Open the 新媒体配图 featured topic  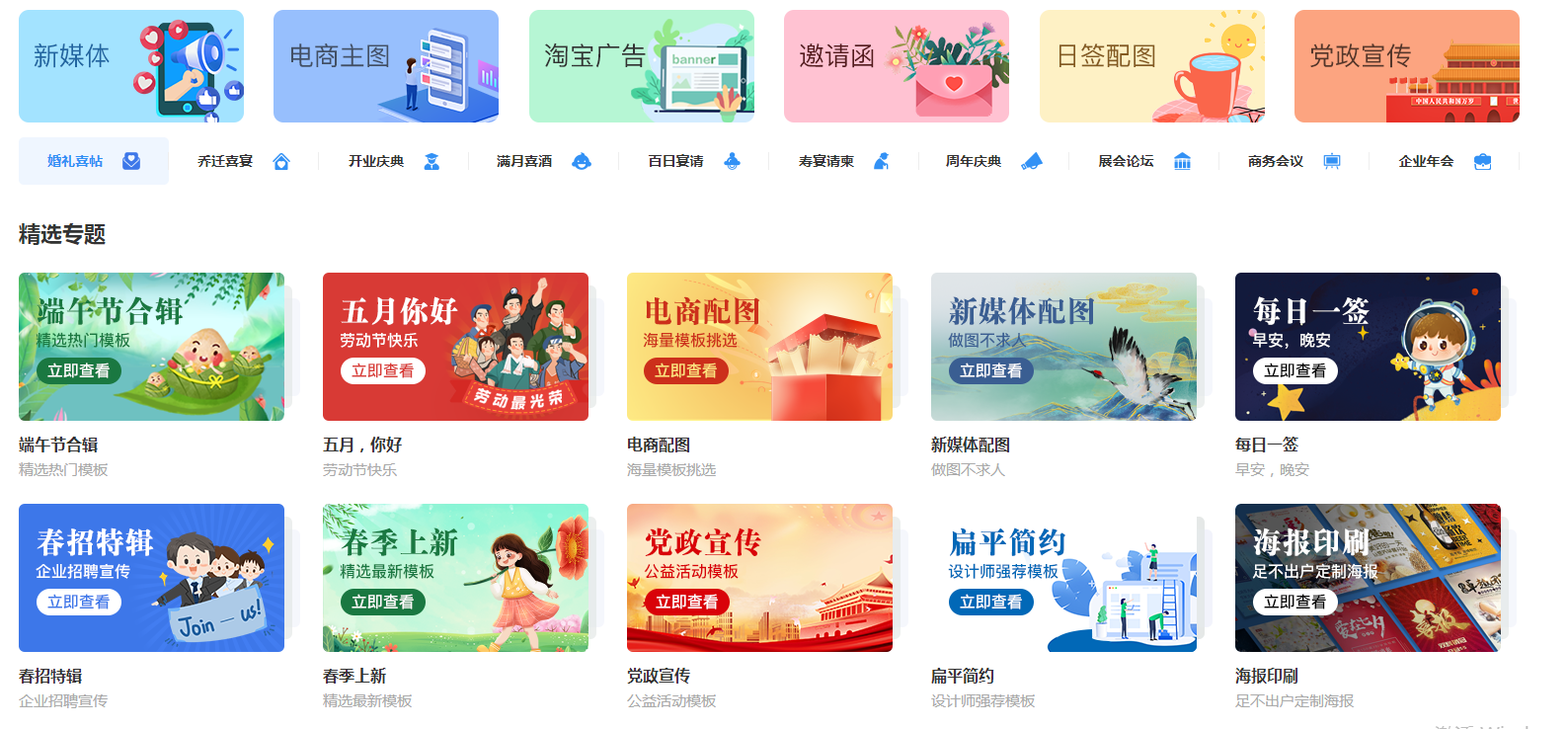[1063, 347]
